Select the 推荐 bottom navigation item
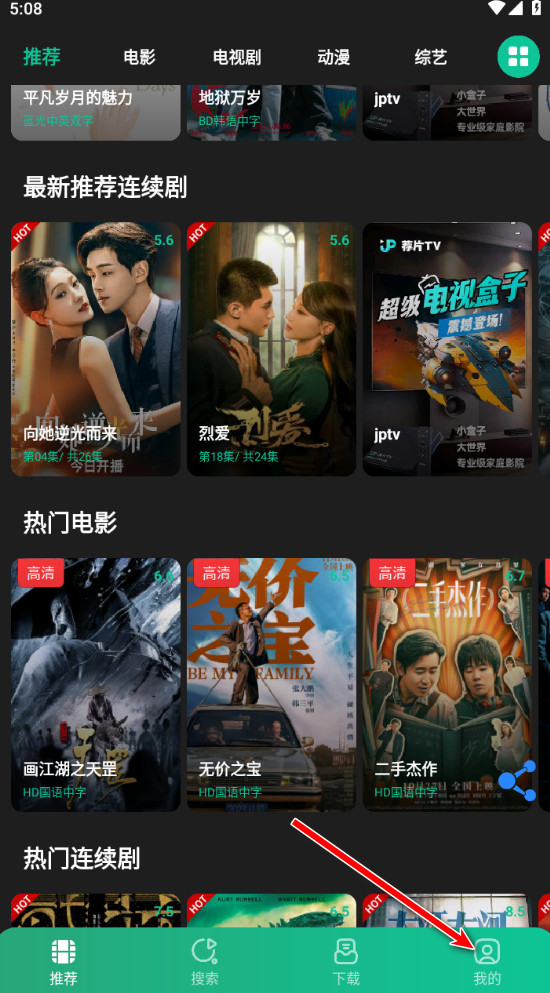 click(x=63, y=961)
